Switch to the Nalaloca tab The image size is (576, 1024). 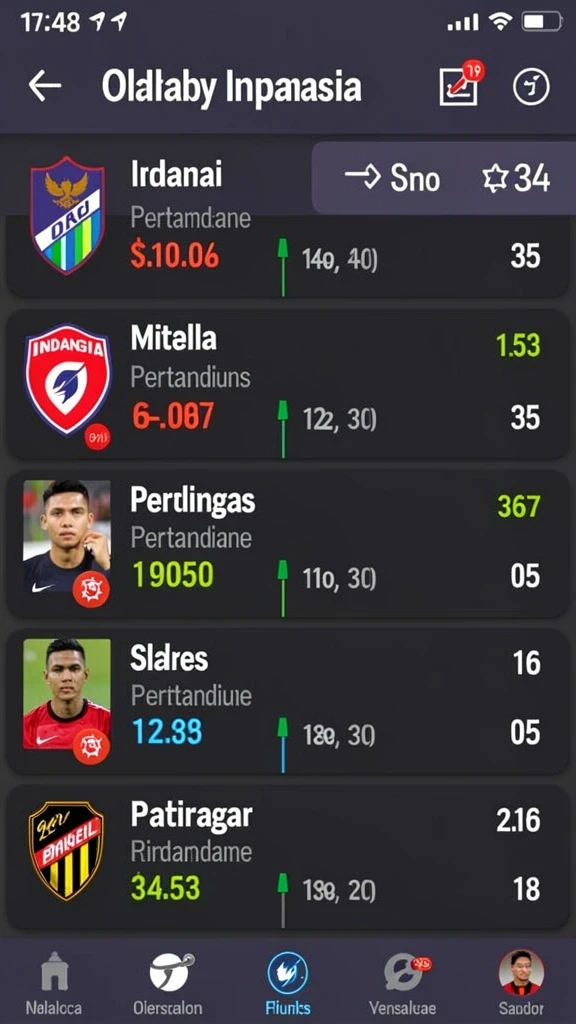pos(54,981)
